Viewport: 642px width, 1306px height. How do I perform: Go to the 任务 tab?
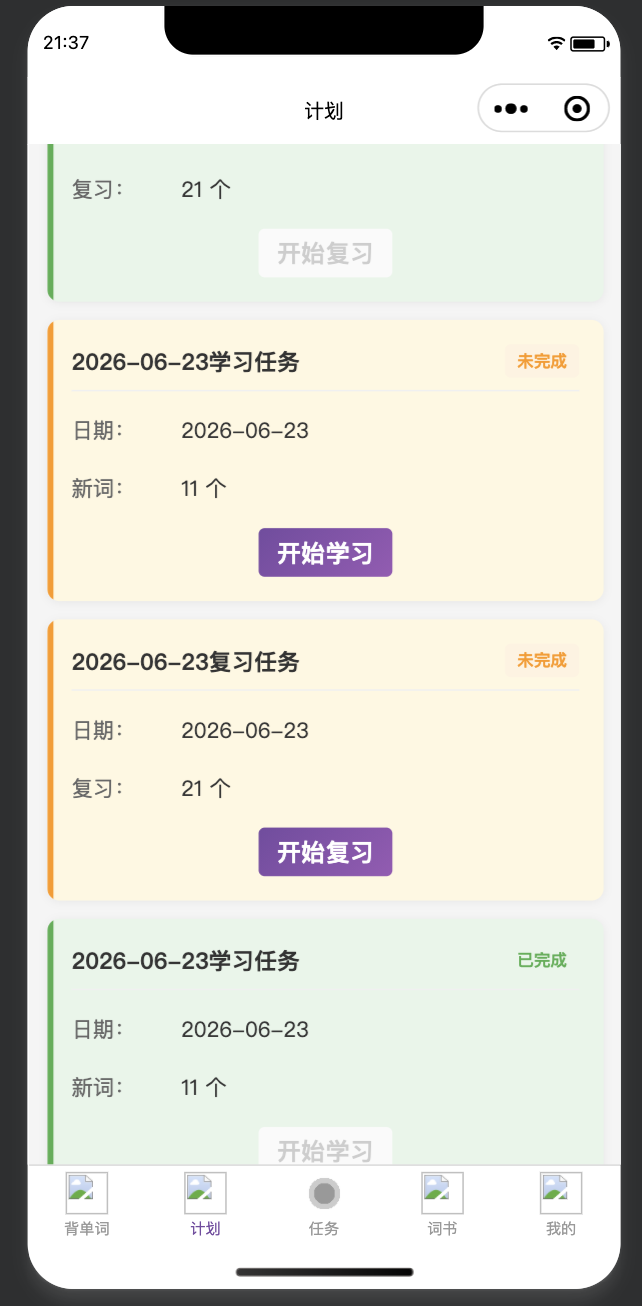324,1205
